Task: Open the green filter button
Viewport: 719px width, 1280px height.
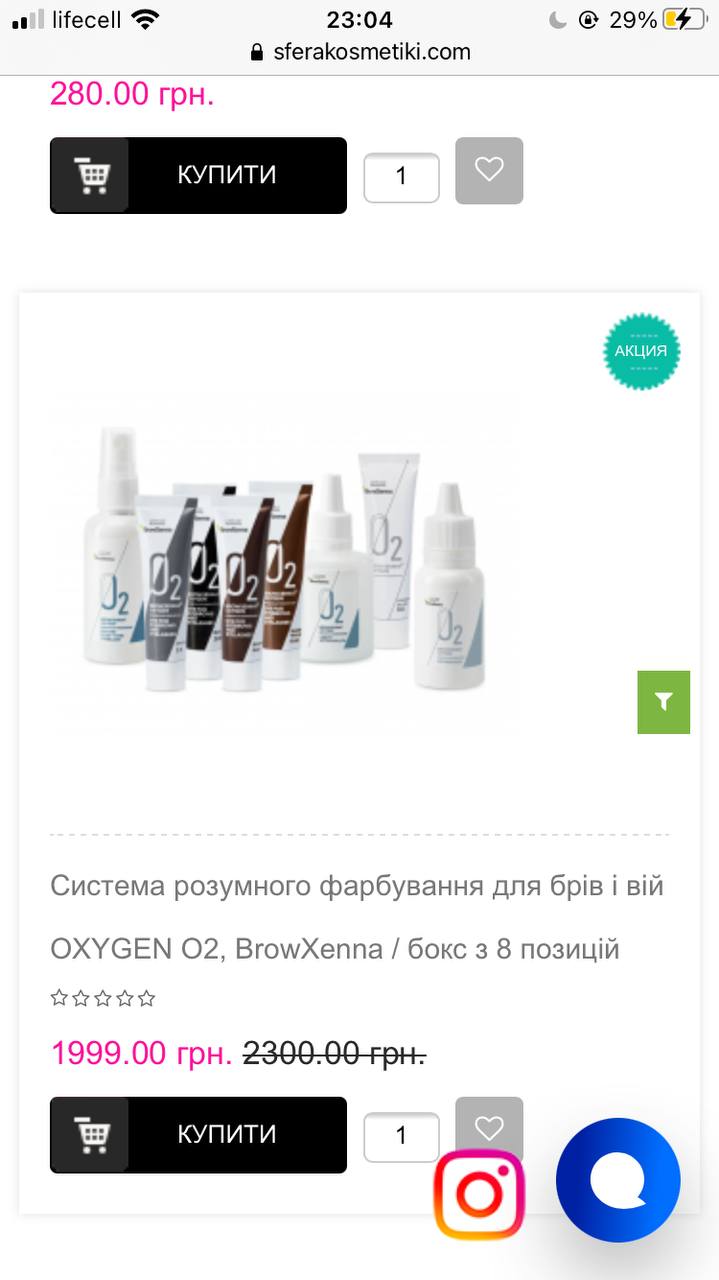Action: 664,702
